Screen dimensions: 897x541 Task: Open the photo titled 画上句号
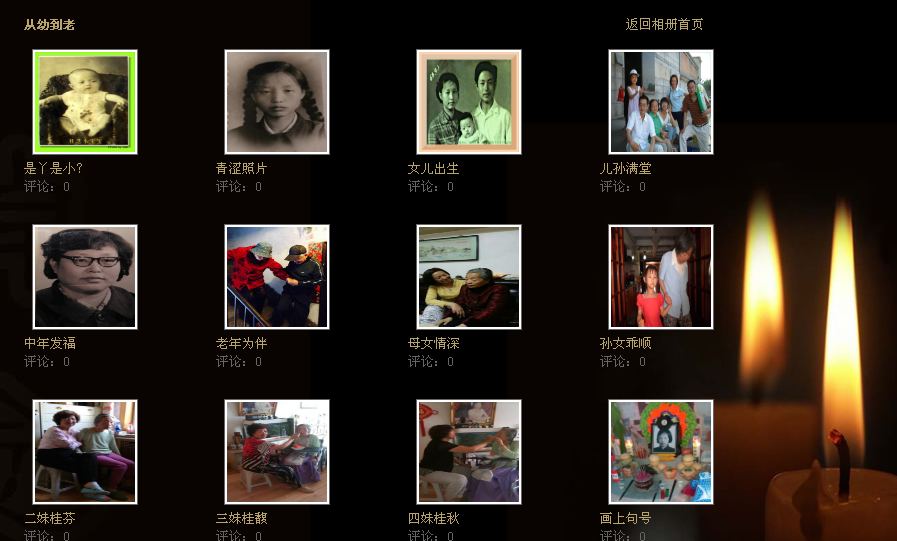pyautogui.click(x=661, y=452)
